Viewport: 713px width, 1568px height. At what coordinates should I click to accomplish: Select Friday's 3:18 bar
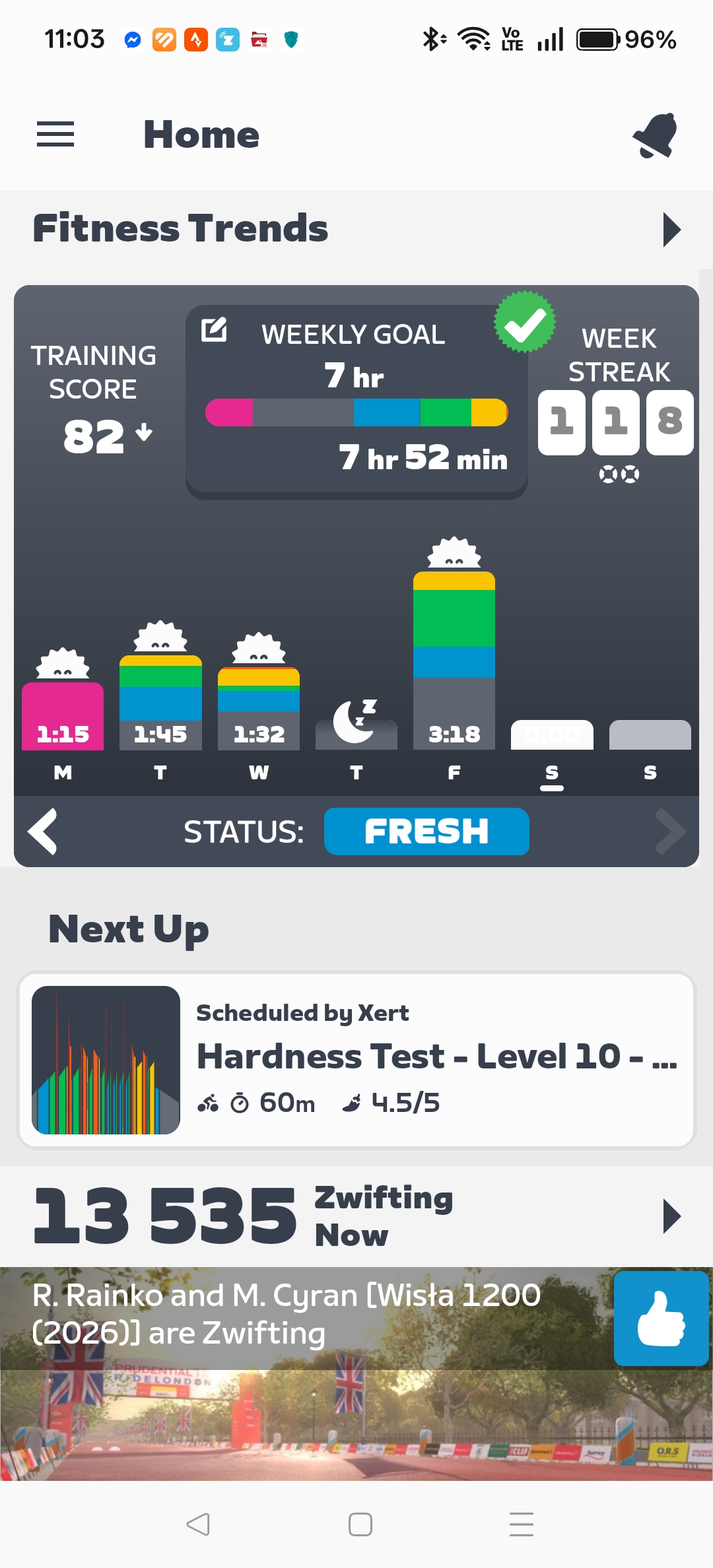coord(454,660)
